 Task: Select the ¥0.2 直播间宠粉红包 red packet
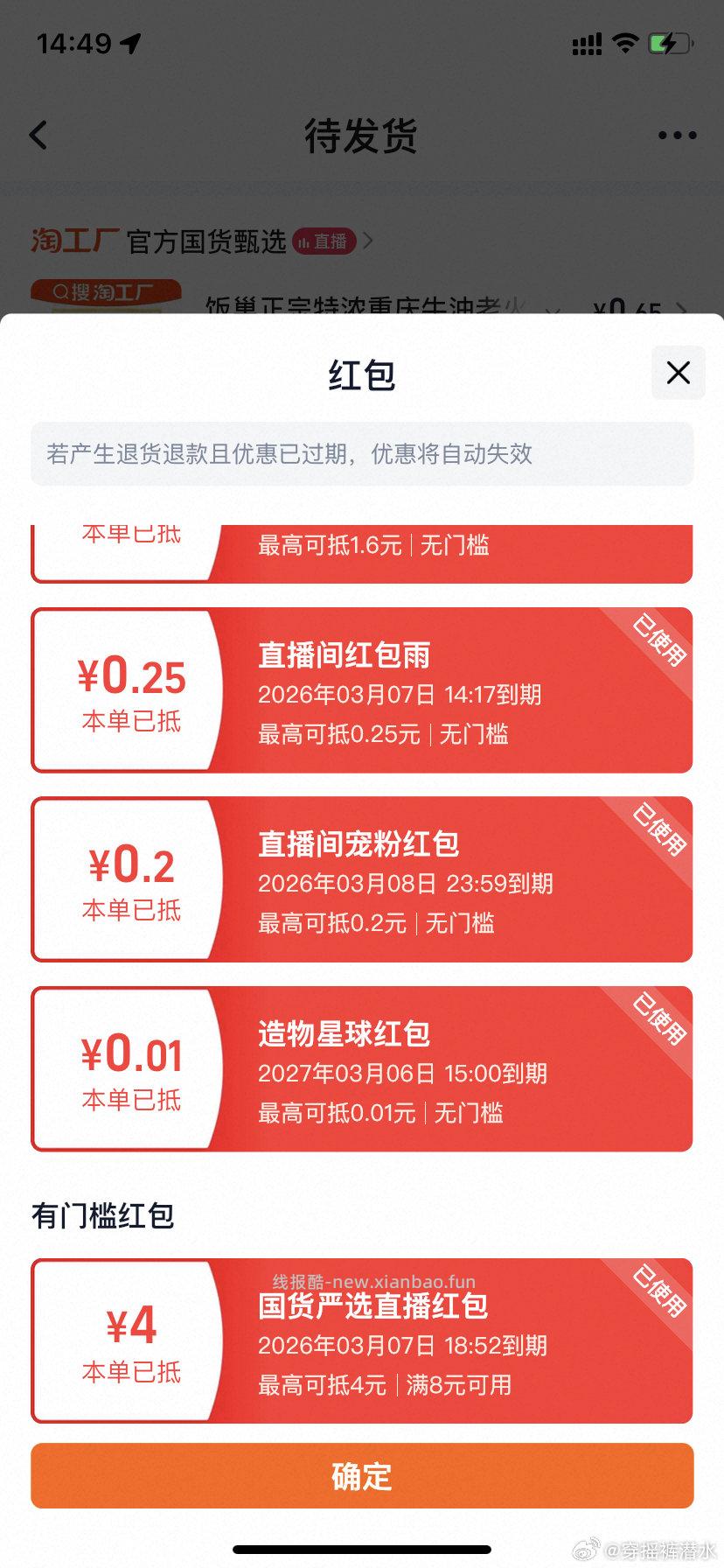click(362, 878)
